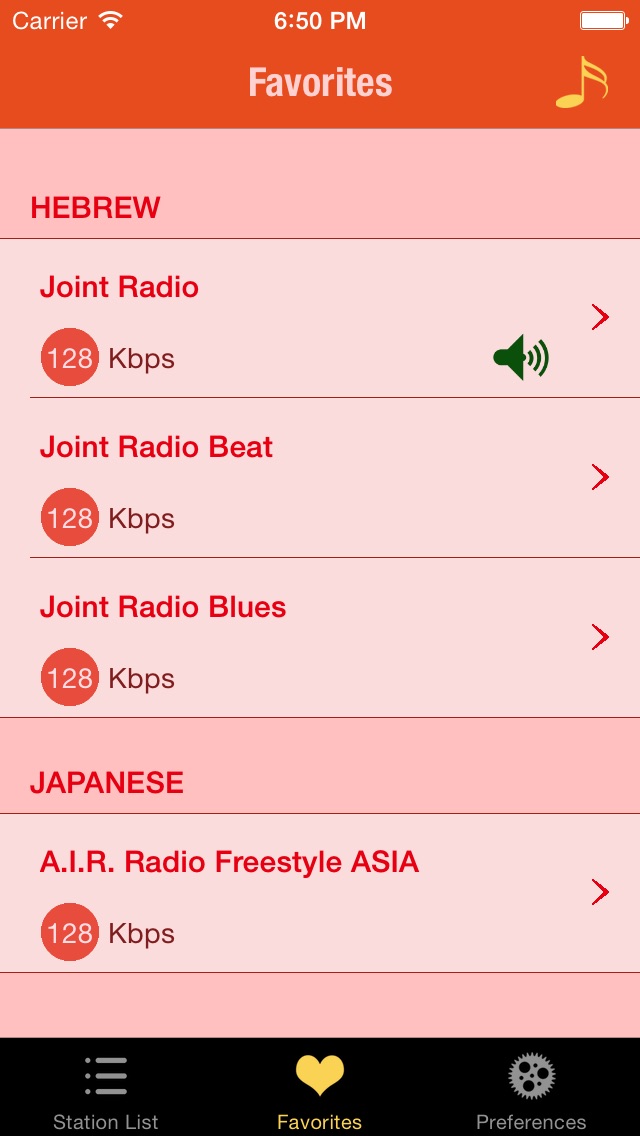This screenshot has height=1136, width=640.
Task: Play the Joint Radio Blues station
Action: (x=320, y=638)
